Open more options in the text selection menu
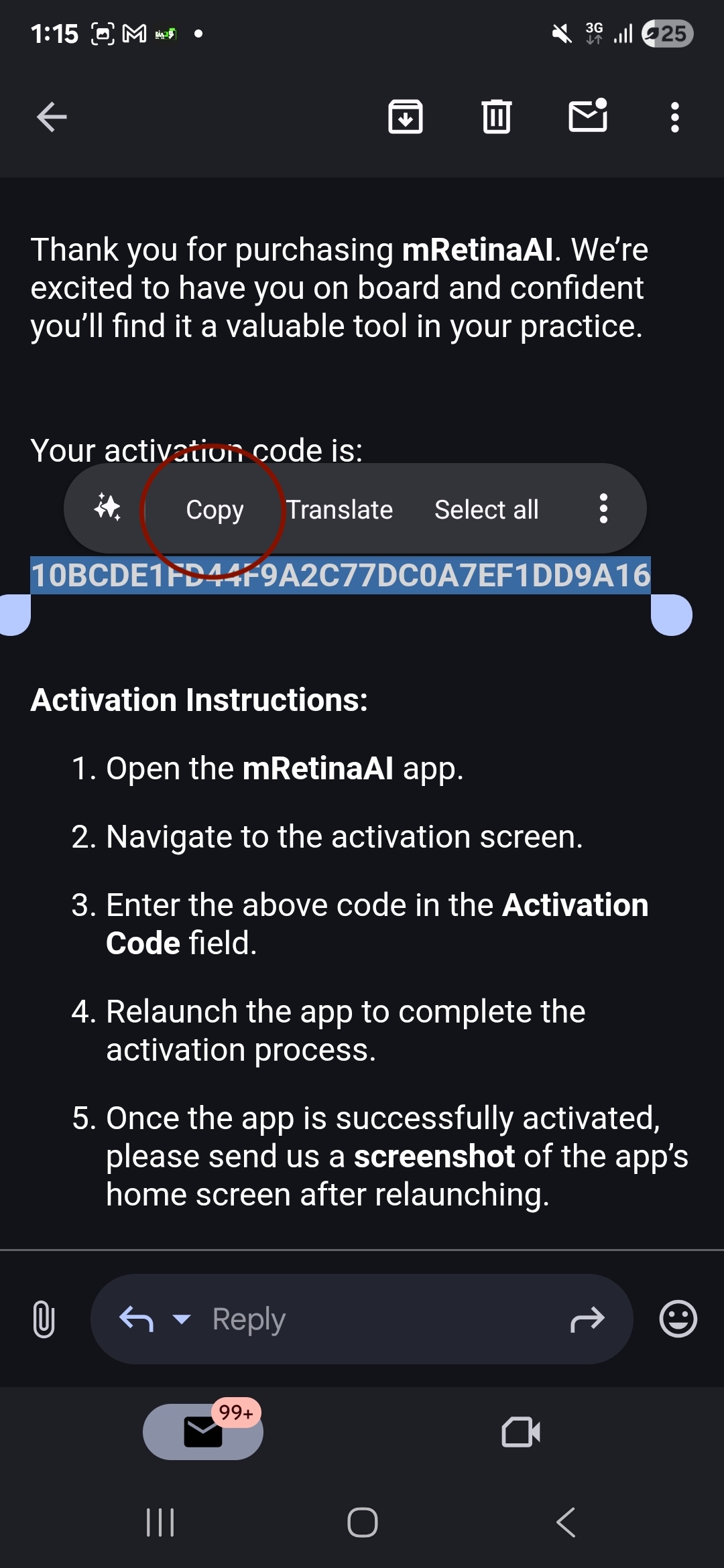The image size is (724, 1568). pos(603,509)
